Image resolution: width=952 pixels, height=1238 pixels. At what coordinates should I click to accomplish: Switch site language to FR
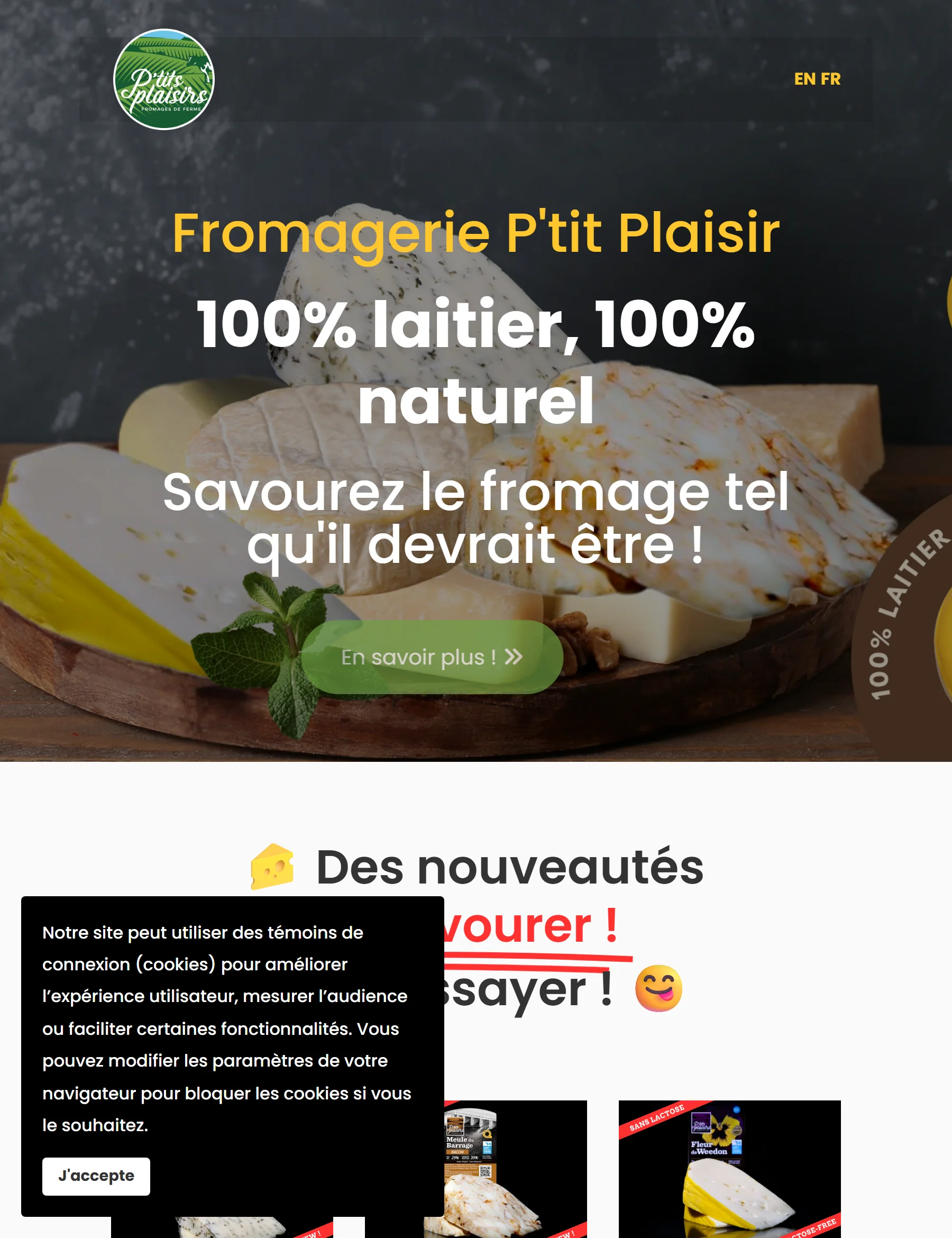click(x=830, y=80)
